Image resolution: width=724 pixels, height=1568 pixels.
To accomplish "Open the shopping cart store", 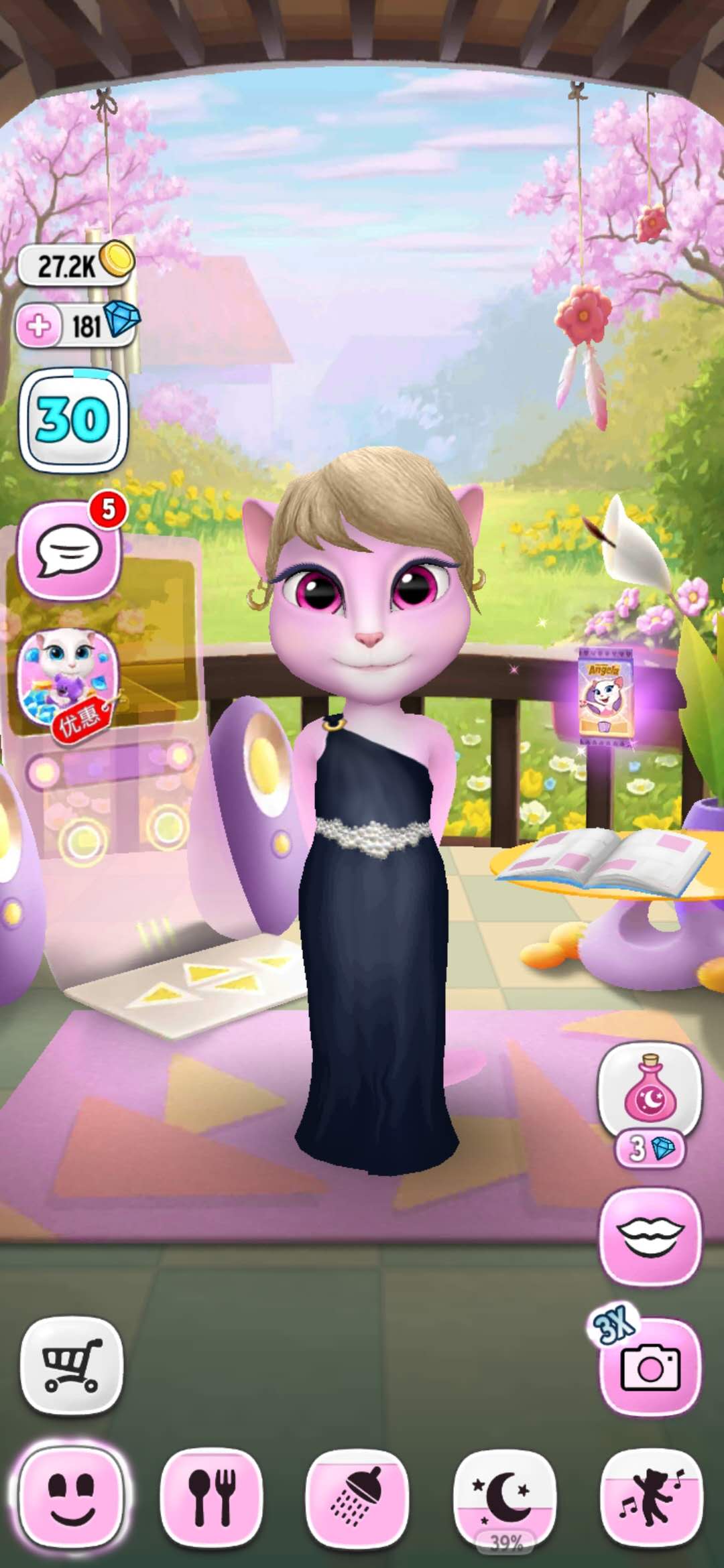I will point(72,1365).
